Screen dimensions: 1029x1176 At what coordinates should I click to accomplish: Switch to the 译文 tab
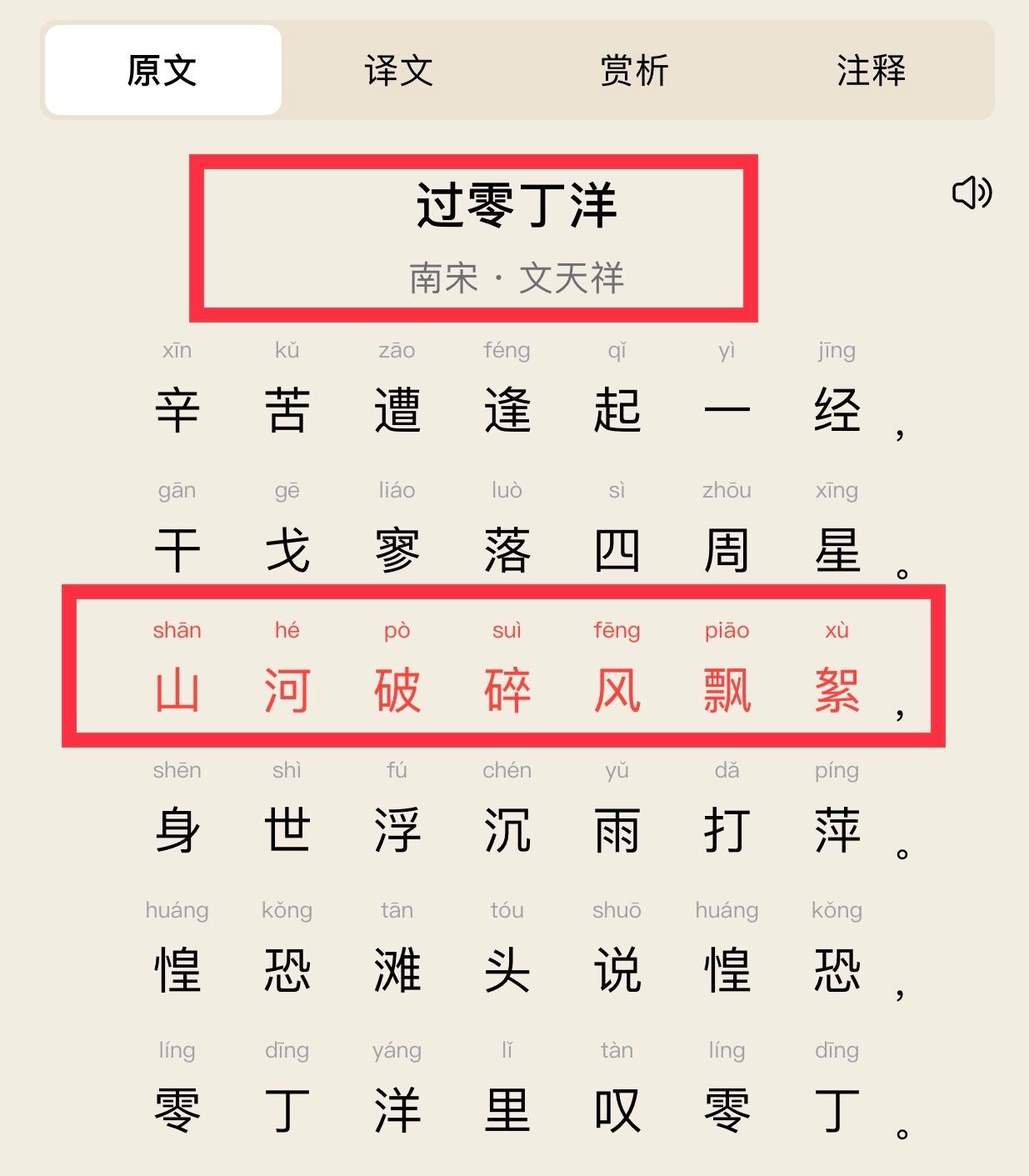(x=398, y=71)
